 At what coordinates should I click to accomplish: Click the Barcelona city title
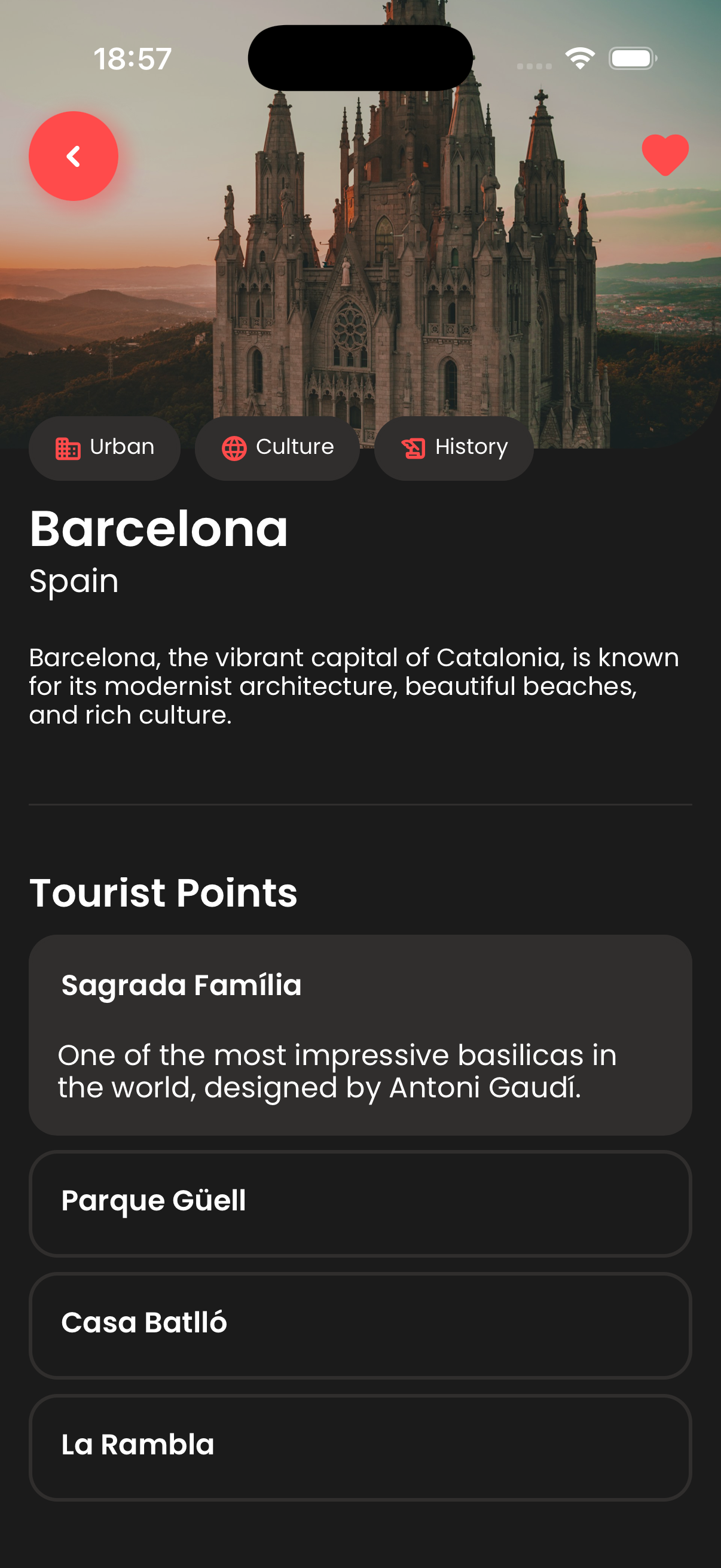(160, 529)
